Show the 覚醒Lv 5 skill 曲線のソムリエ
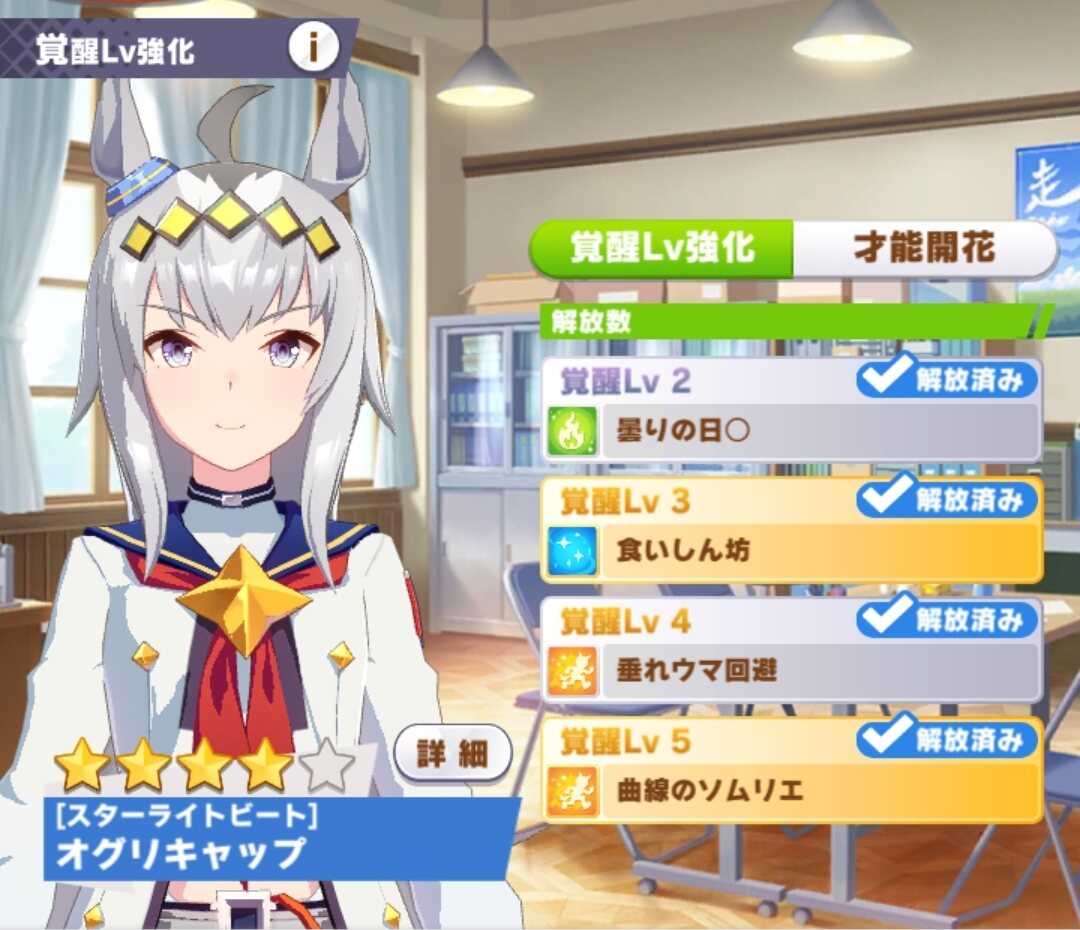Image resolution: width=1080 pixels, height=930 pixels. [793, 790]
